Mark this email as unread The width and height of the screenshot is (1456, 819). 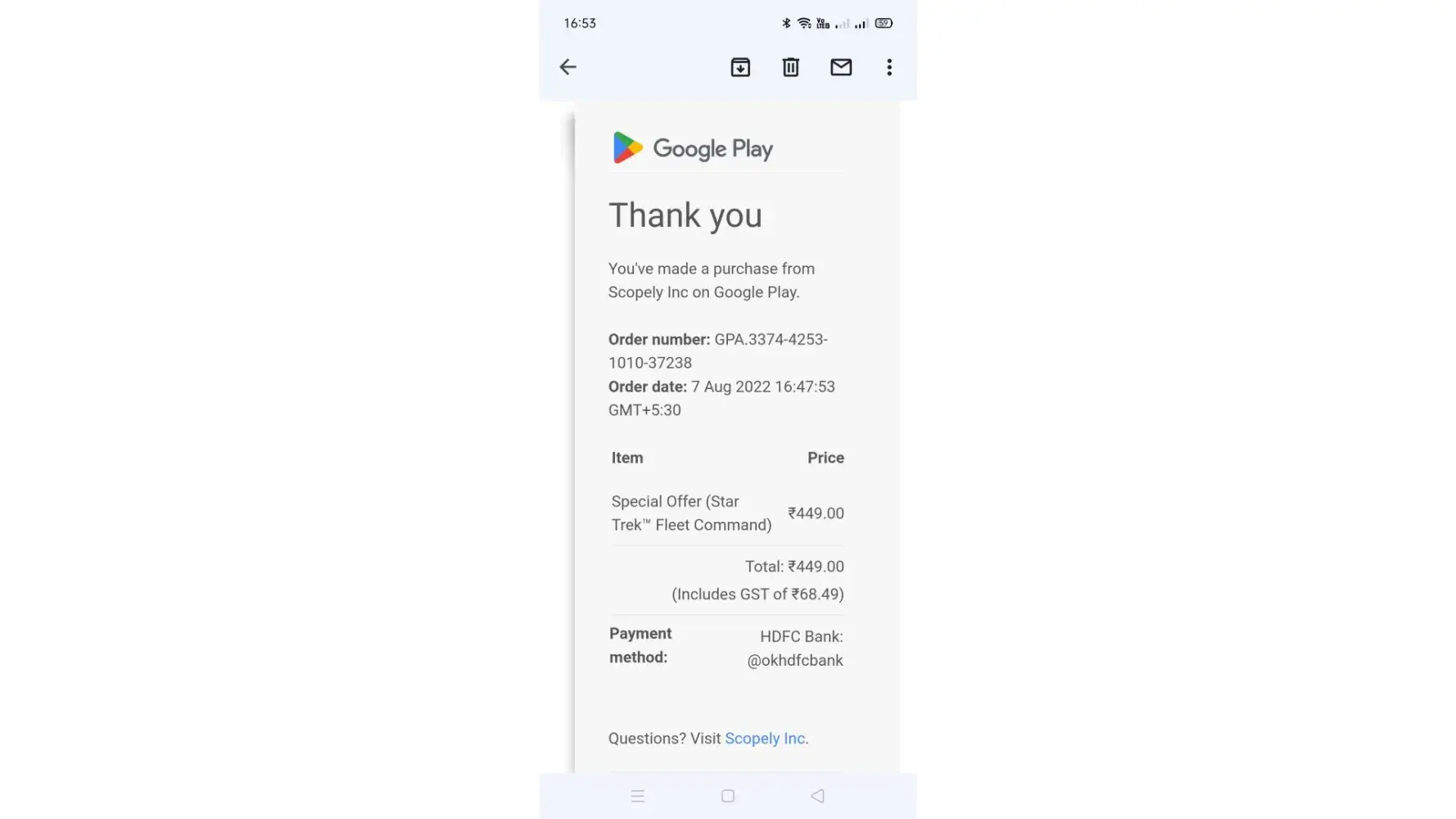[x=841, y=67]
